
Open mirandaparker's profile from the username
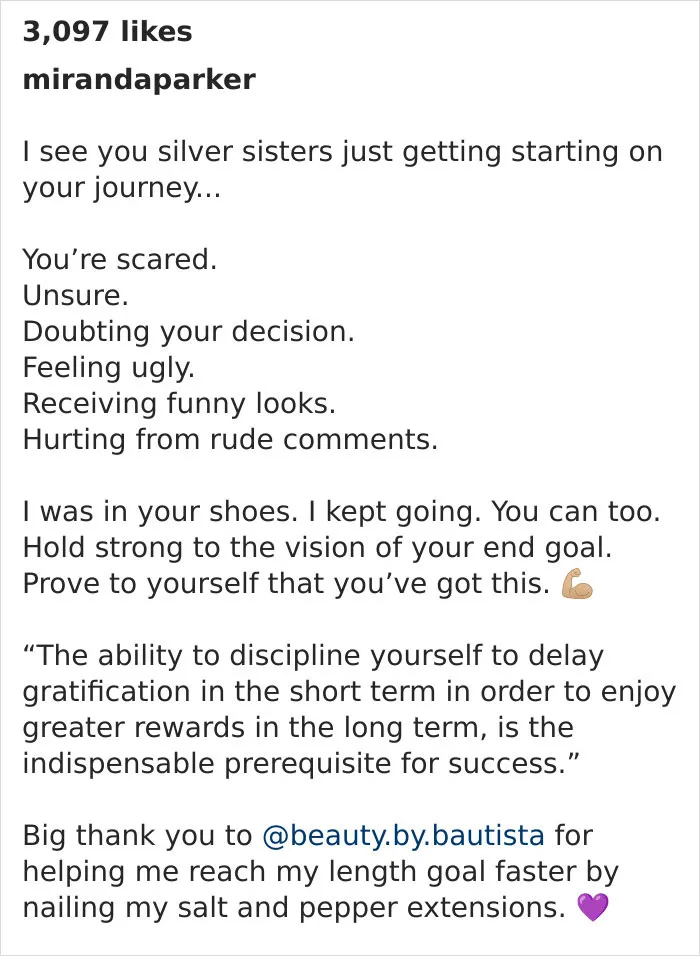139,80
